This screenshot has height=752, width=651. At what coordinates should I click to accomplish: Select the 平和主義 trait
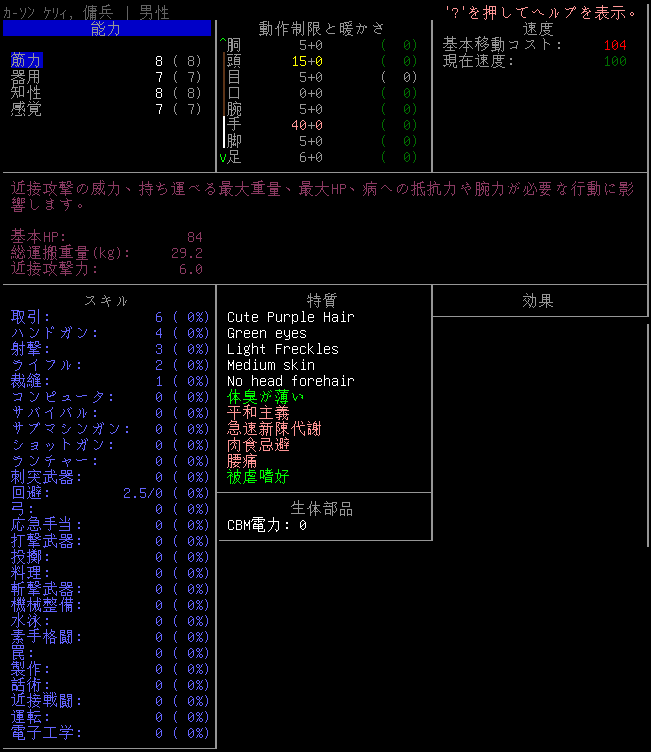click(258, 413)
